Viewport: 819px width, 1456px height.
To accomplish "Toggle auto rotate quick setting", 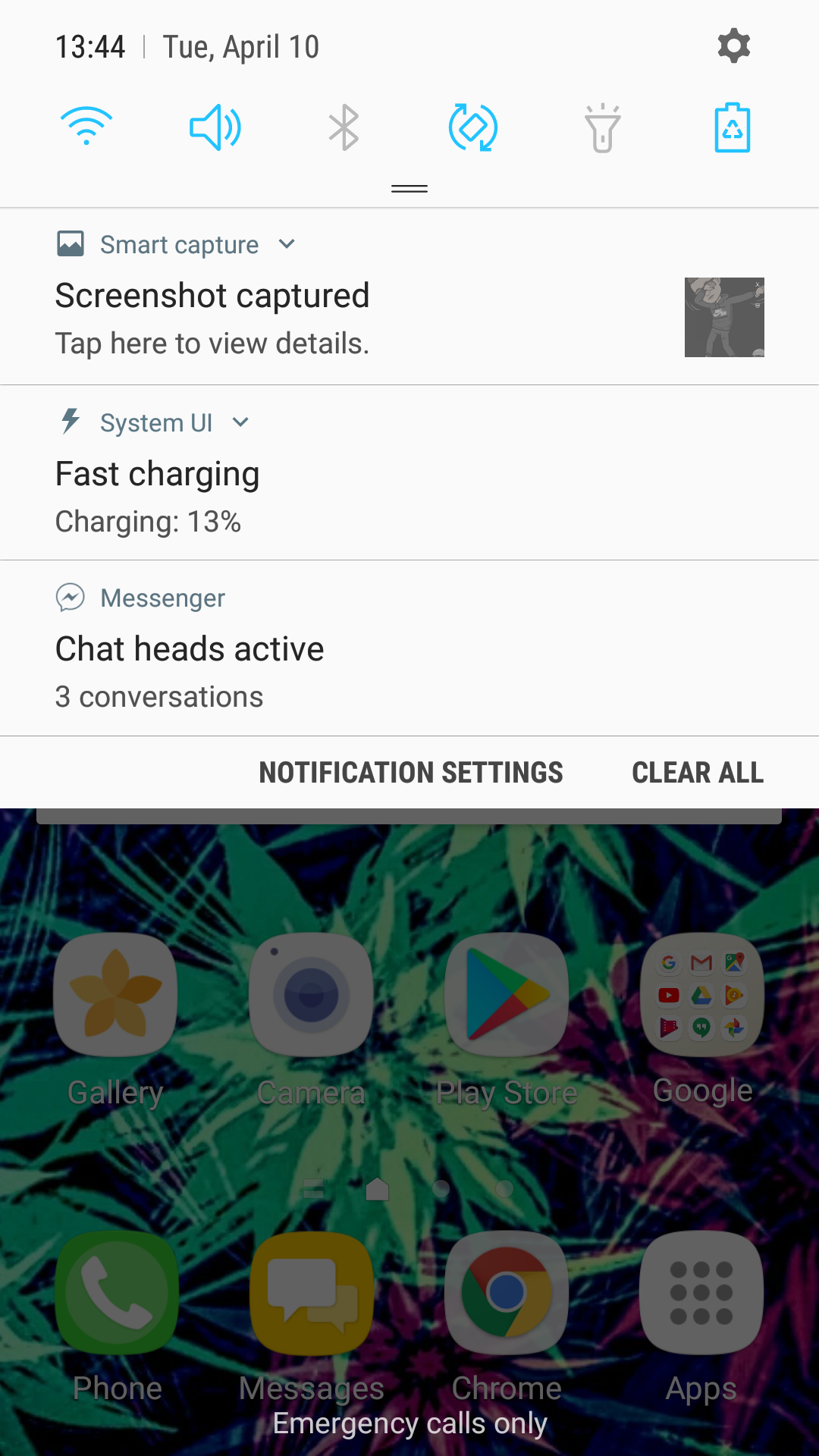I will coord(473,127).
